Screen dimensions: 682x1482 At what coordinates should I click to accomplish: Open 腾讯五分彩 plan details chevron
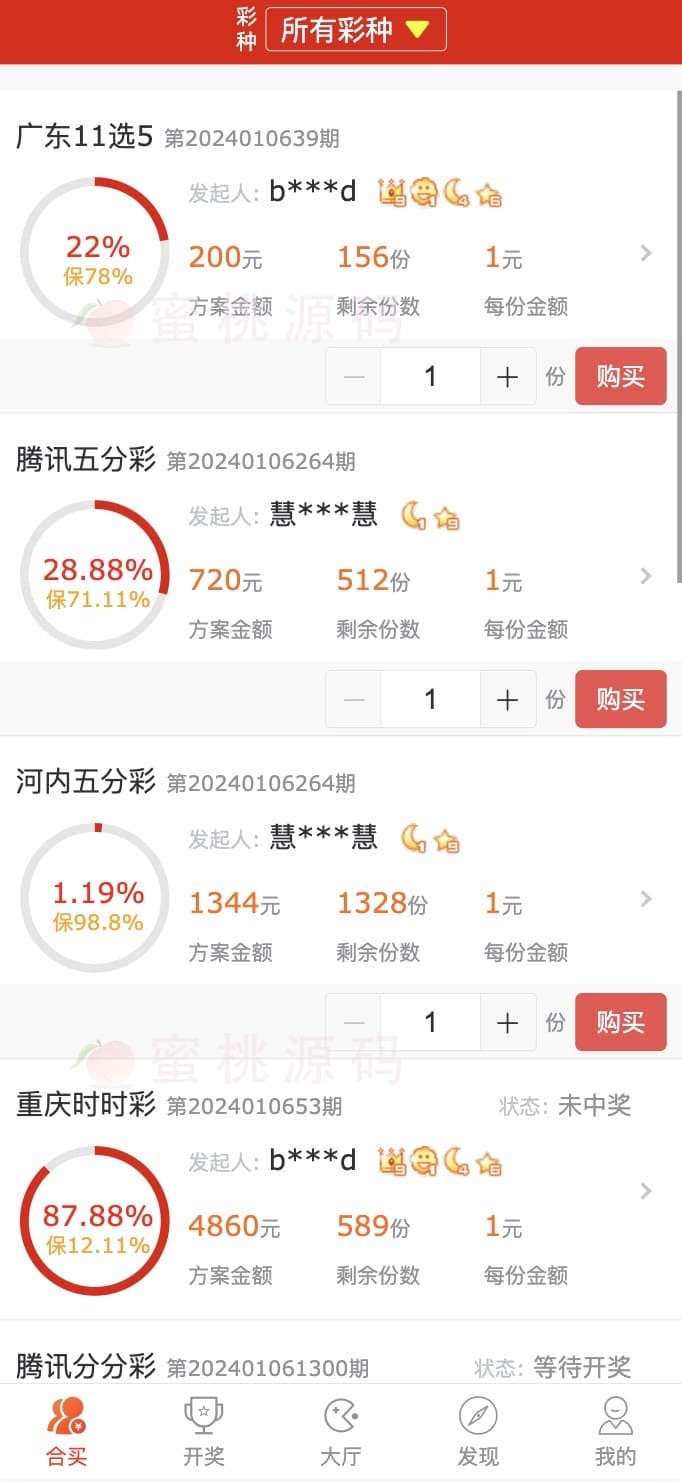tap(646, 576)
